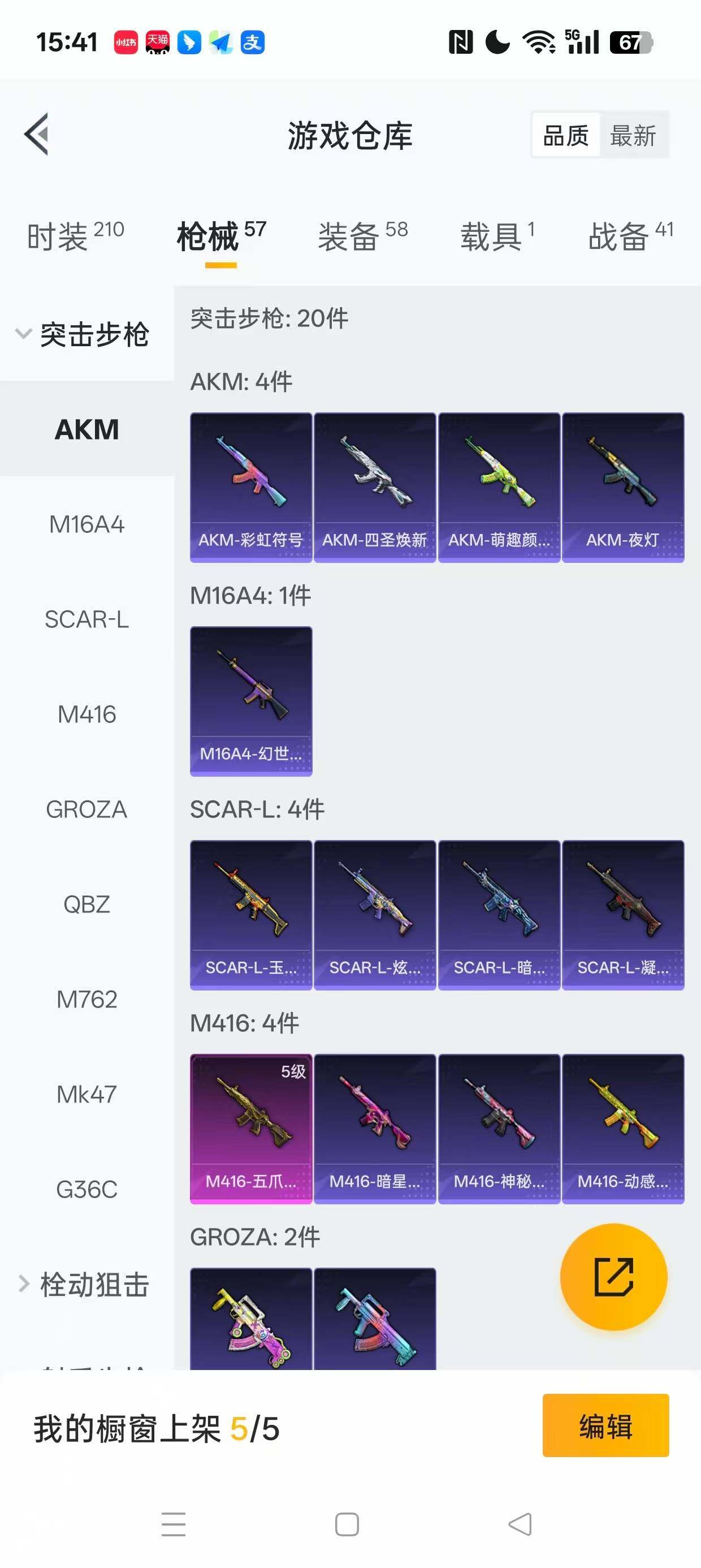Go back using the top-left arrow

(x=37, y=135)
